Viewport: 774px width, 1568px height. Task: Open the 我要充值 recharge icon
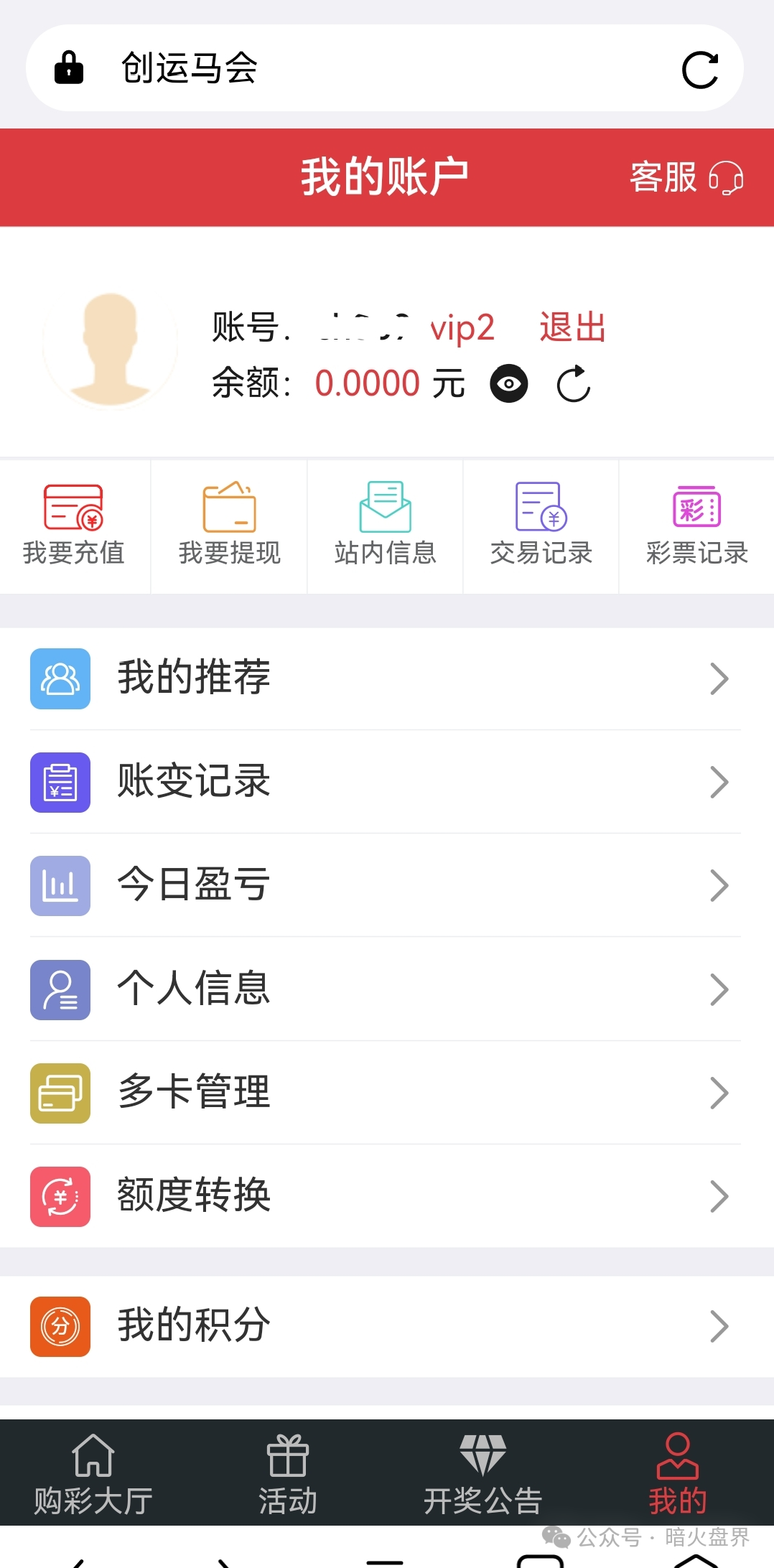click(74, 524)
